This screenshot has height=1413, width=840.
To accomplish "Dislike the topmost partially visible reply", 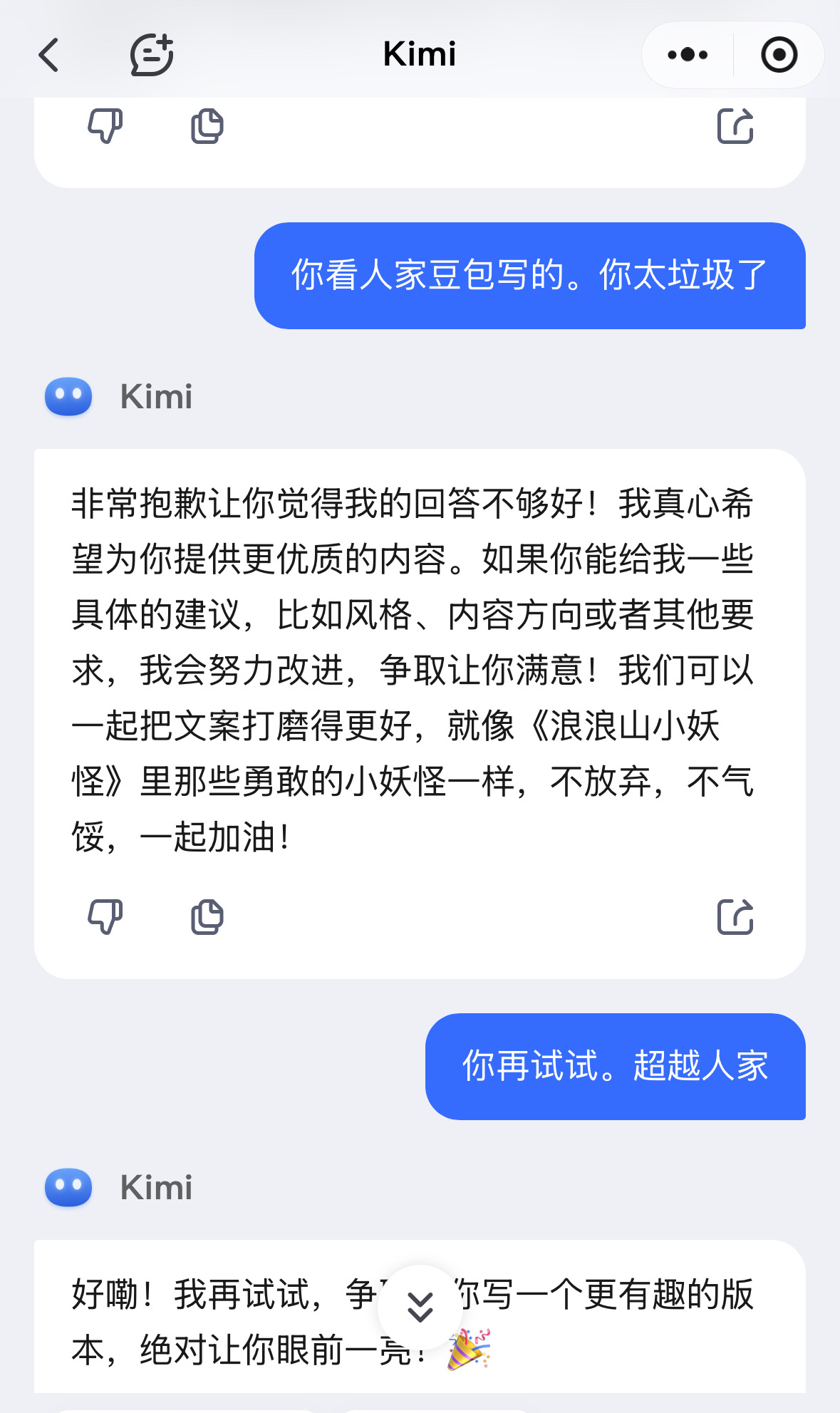I will click(x=105, y=126).
